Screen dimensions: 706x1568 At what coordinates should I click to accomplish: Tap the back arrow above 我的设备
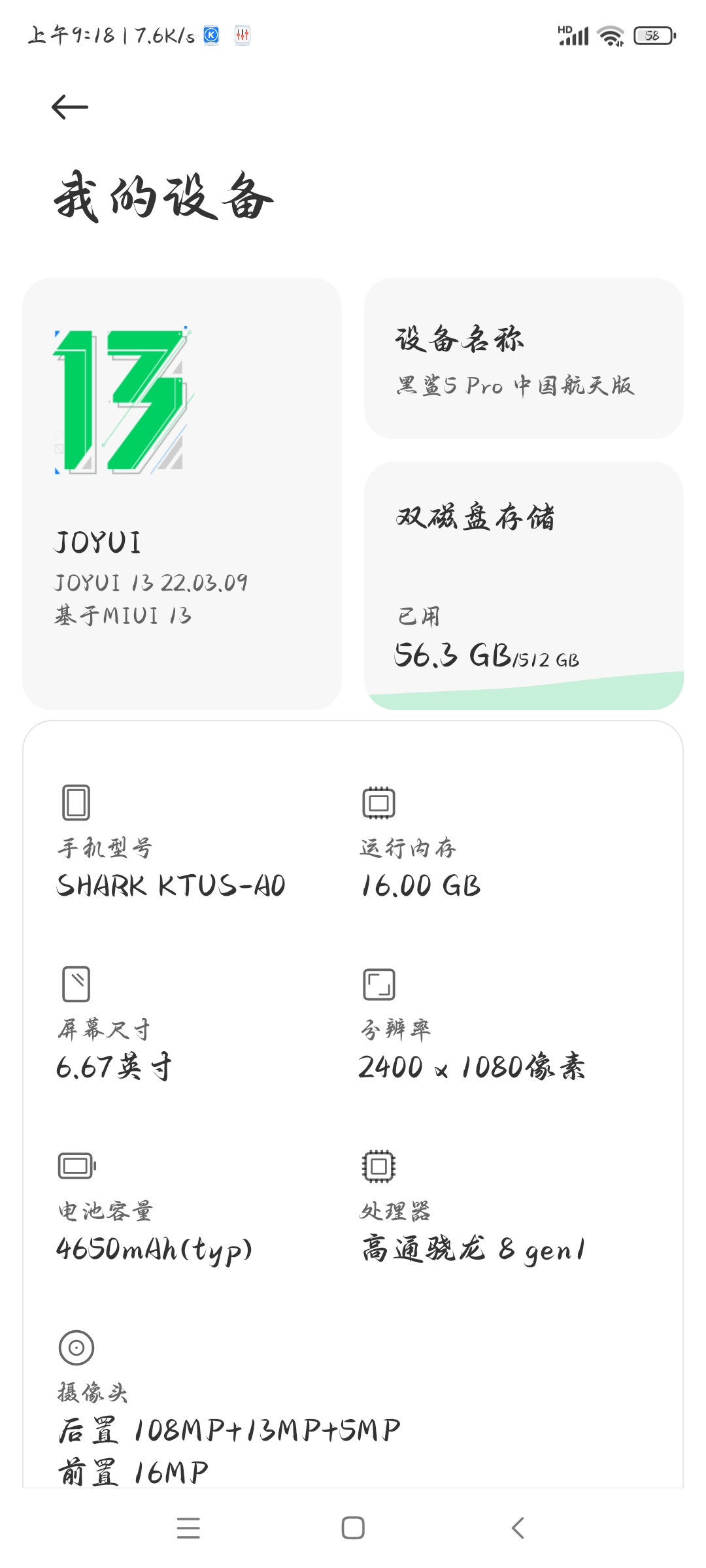(70, 107)
